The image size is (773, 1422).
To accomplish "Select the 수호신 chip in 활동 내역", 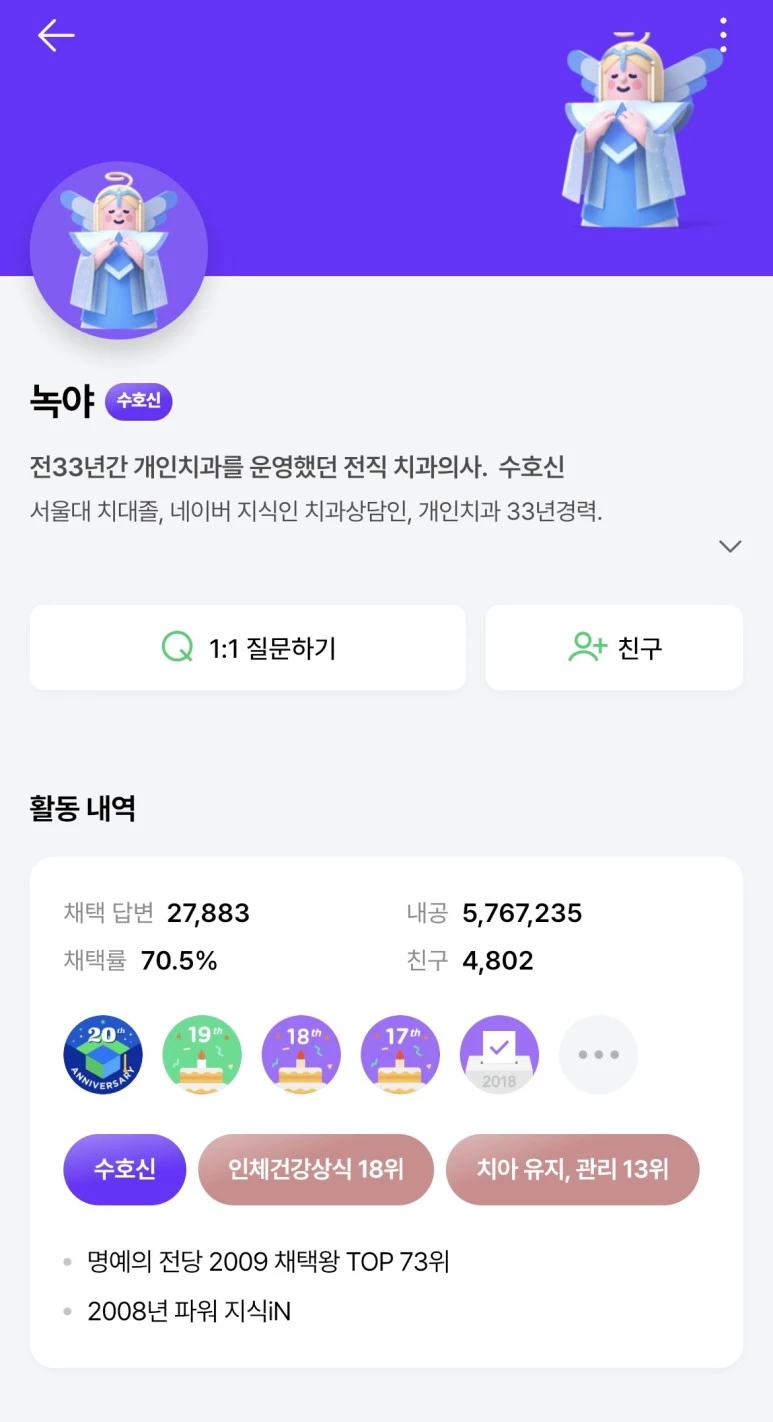I will (125, 1169).
